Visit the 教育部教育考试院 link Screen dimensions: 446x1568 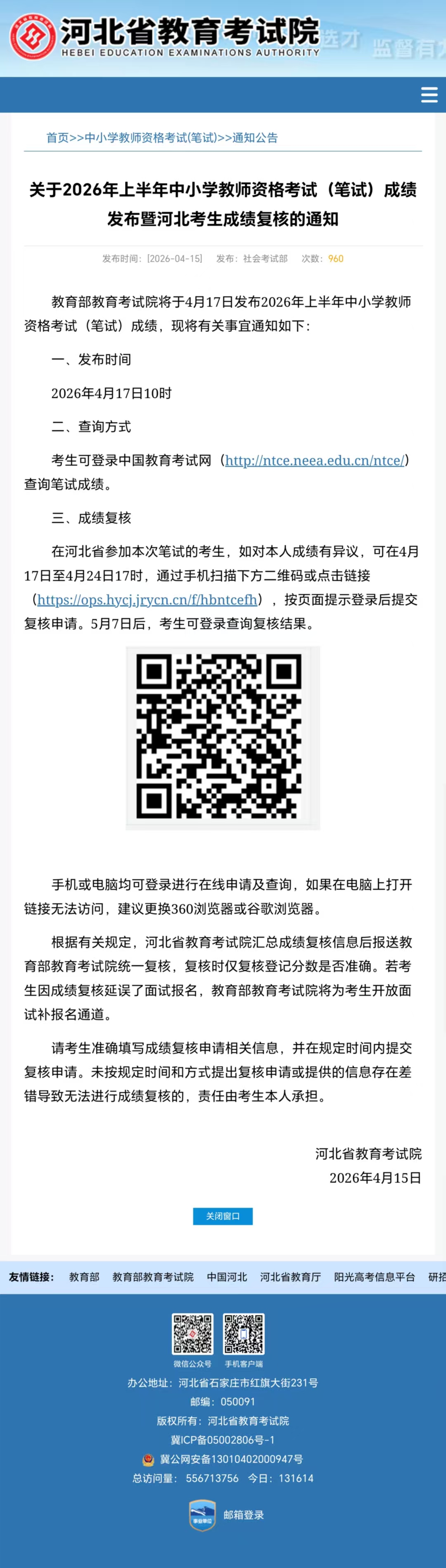point(153,1277)
